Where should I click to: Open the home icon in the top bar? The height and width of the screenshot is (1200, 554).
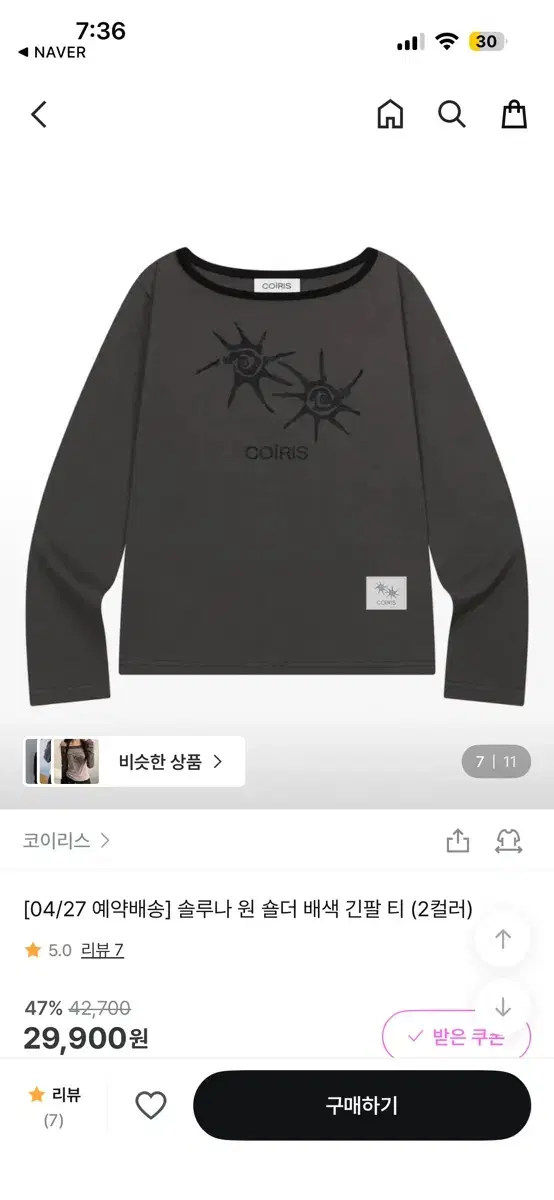pyautogui.click(x=390, y=114)
